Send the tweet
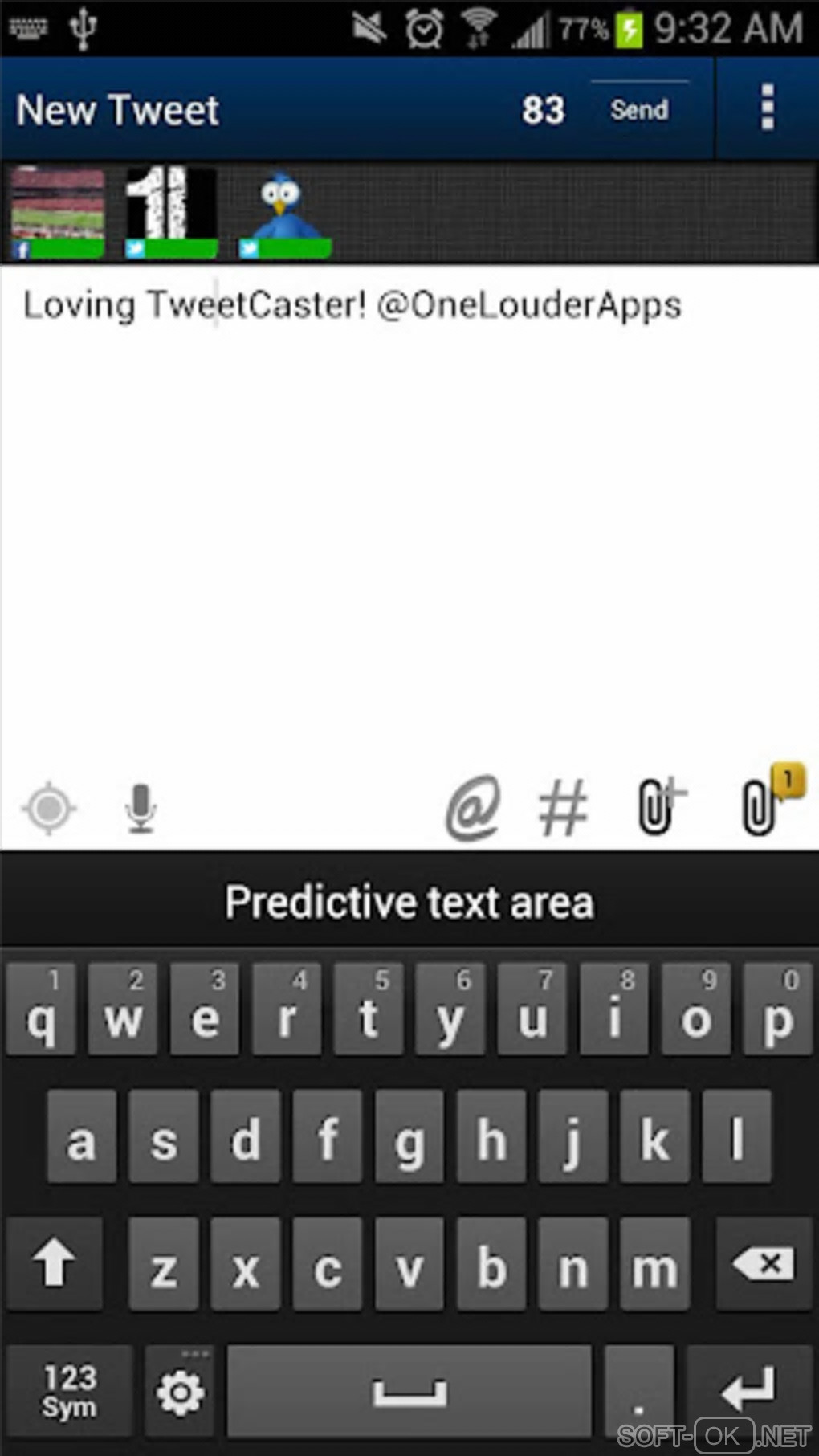The image size is (819, 1456). point(638,110)
